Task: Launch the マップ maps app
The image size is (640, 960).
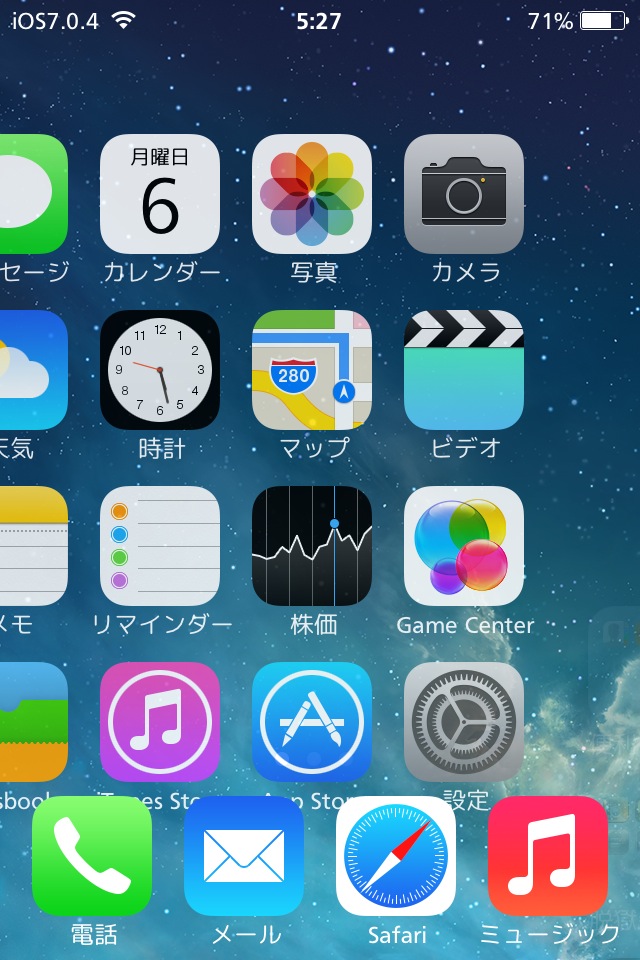Action: point(312,370)
